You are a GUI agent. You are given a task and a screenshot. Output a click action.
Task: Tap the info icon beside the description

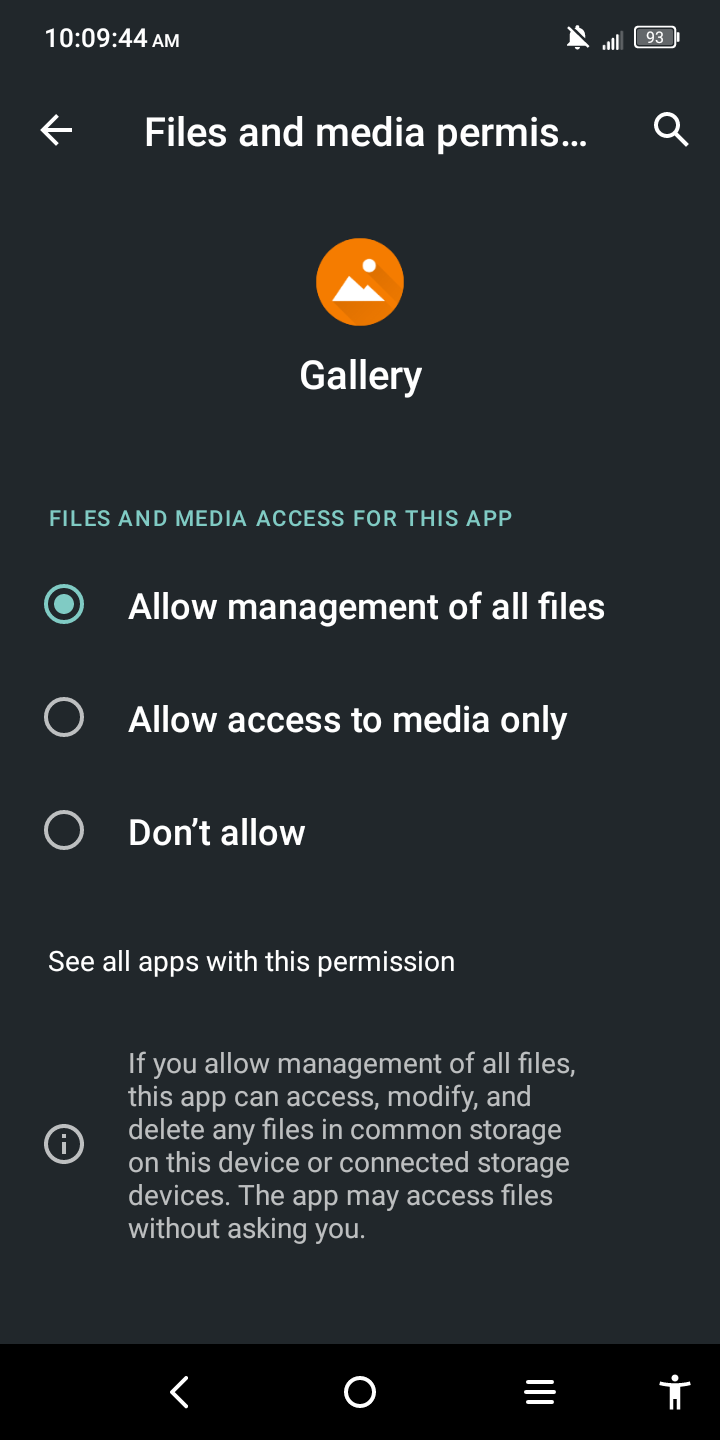(x=64, y=1144)
